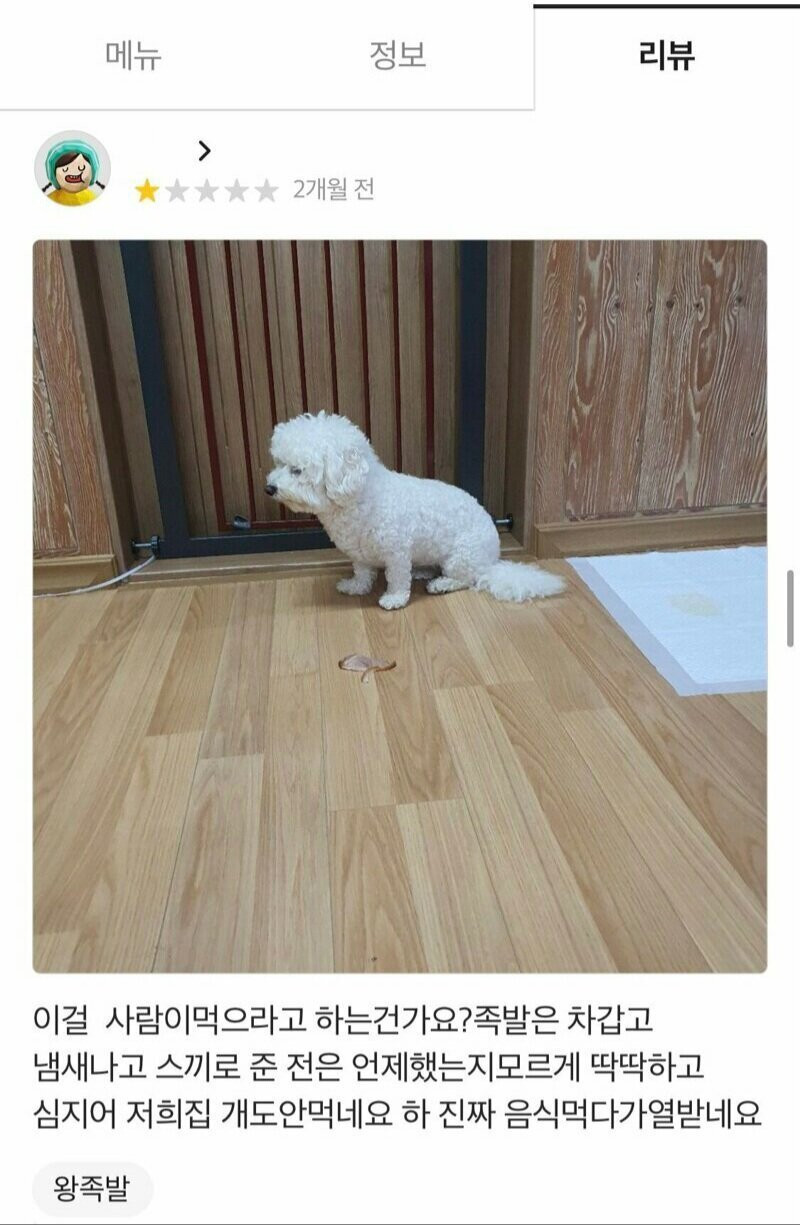This screenshot has width=800, height=1225.
Task: Switch to the 정보 tab
Action: pos(398,56)
